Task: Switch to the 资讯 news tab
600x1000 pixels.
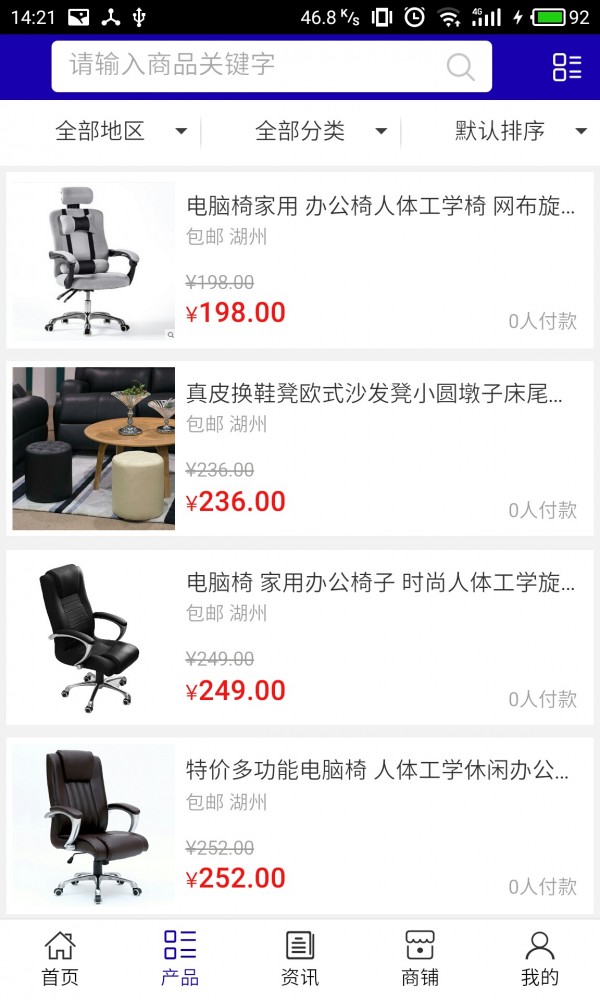Action: (x=300, y=958)
